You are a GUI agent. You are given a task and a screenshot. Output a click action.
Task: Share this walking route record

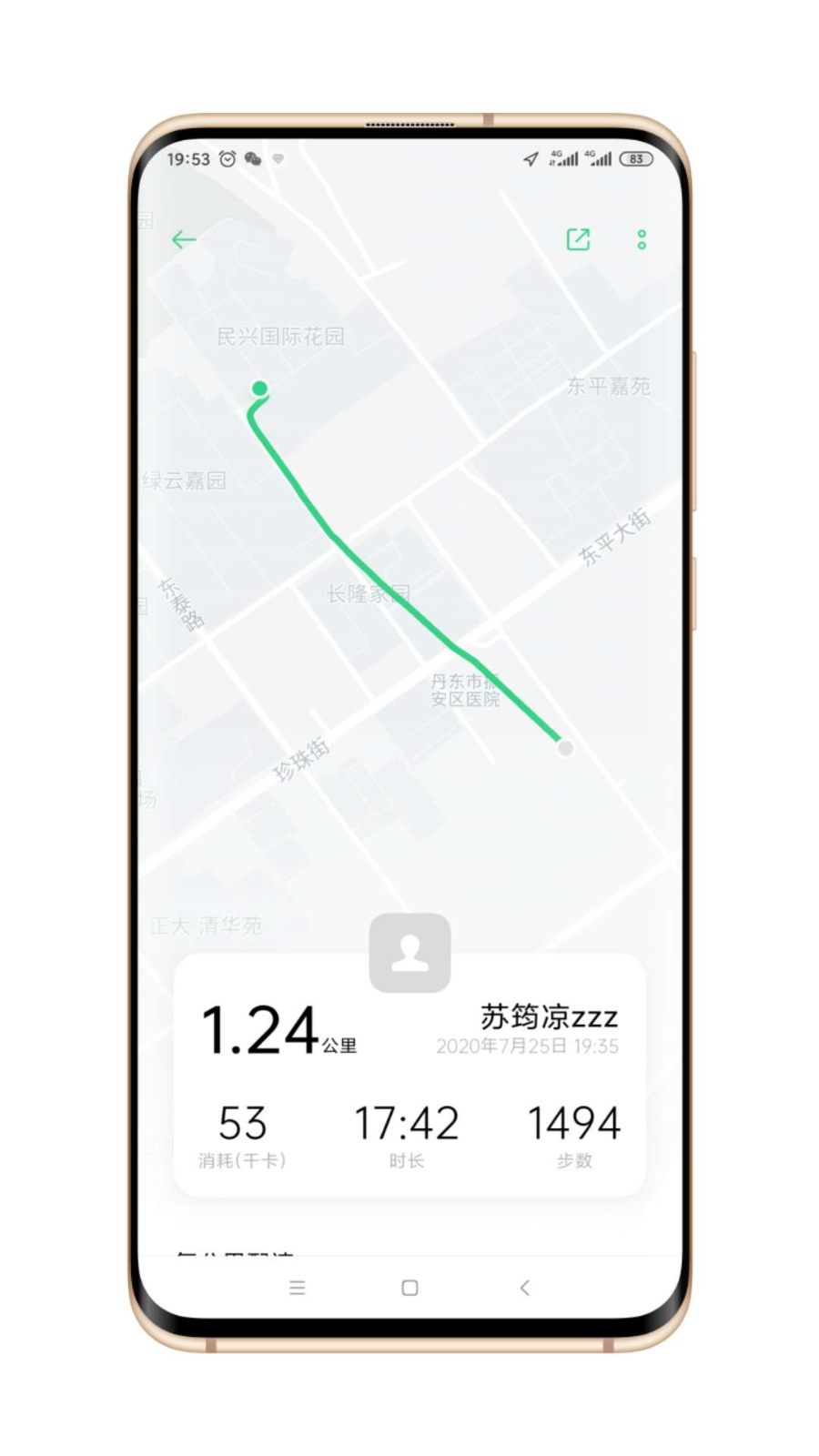pyautogui.click(x=578, y=239)
